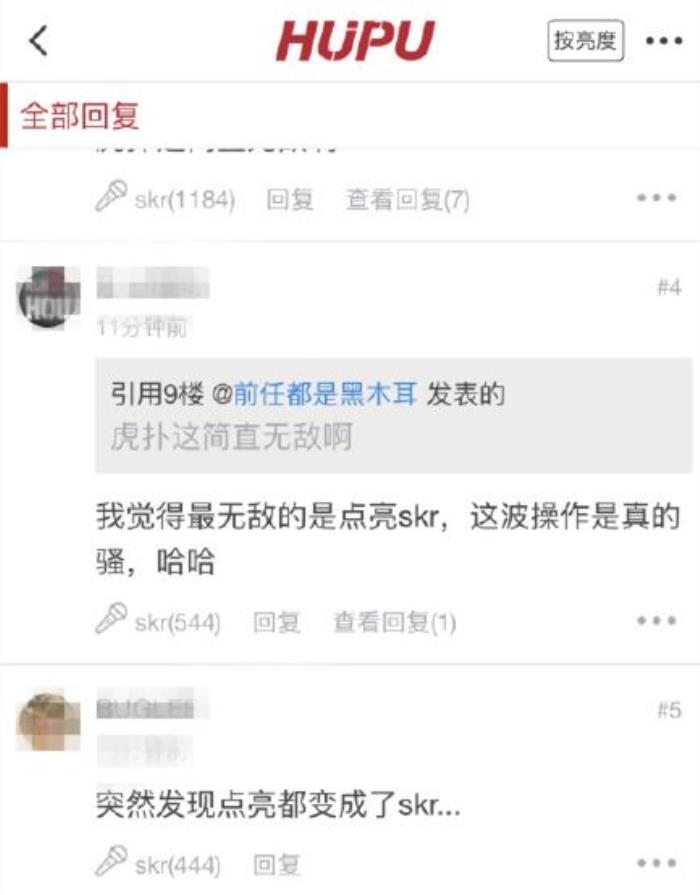Reply to the comment with skr(444)
The image size is (700, 895).
click(x=276, y=864)
